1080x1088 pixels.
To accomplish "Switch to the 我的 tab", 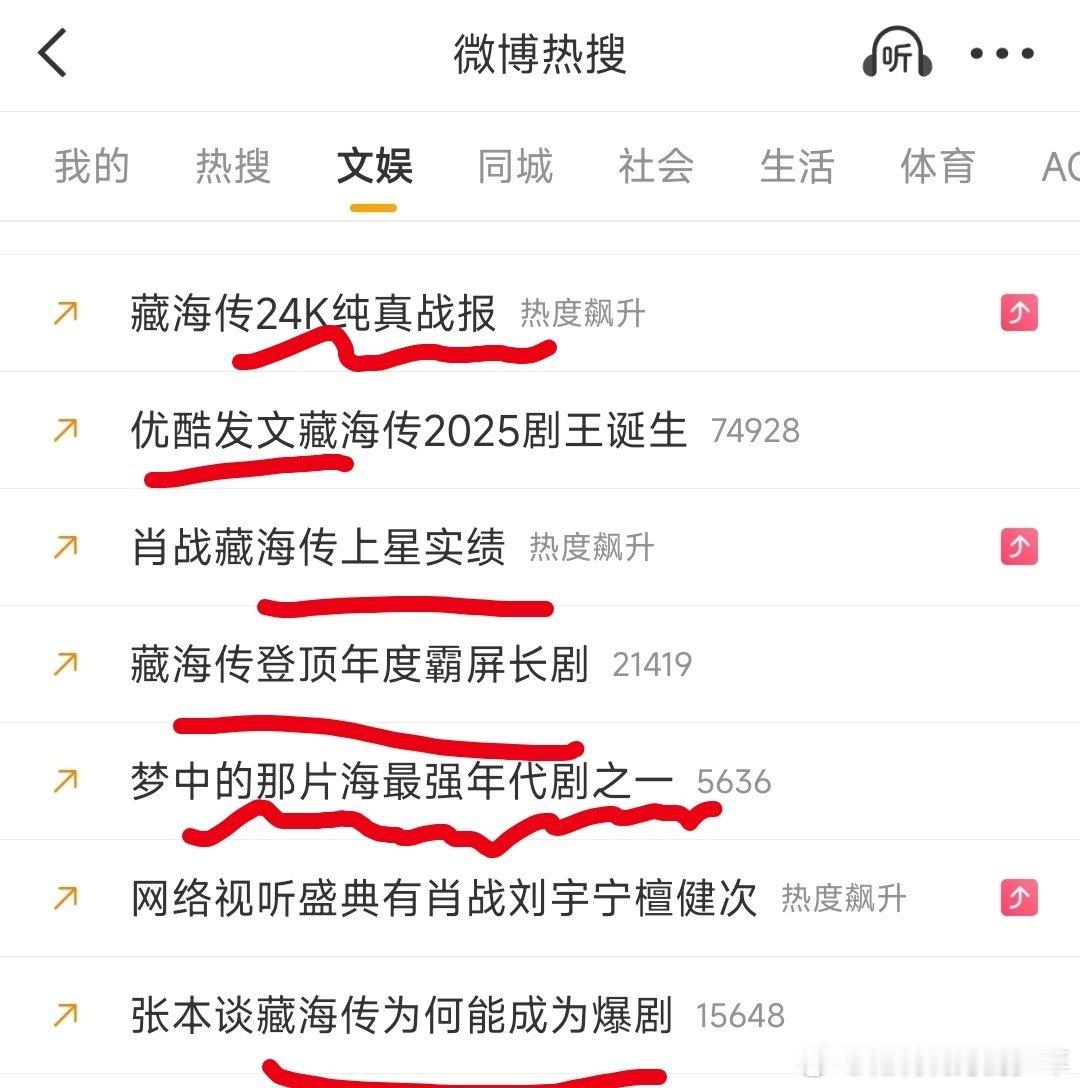I will (91, 167).
